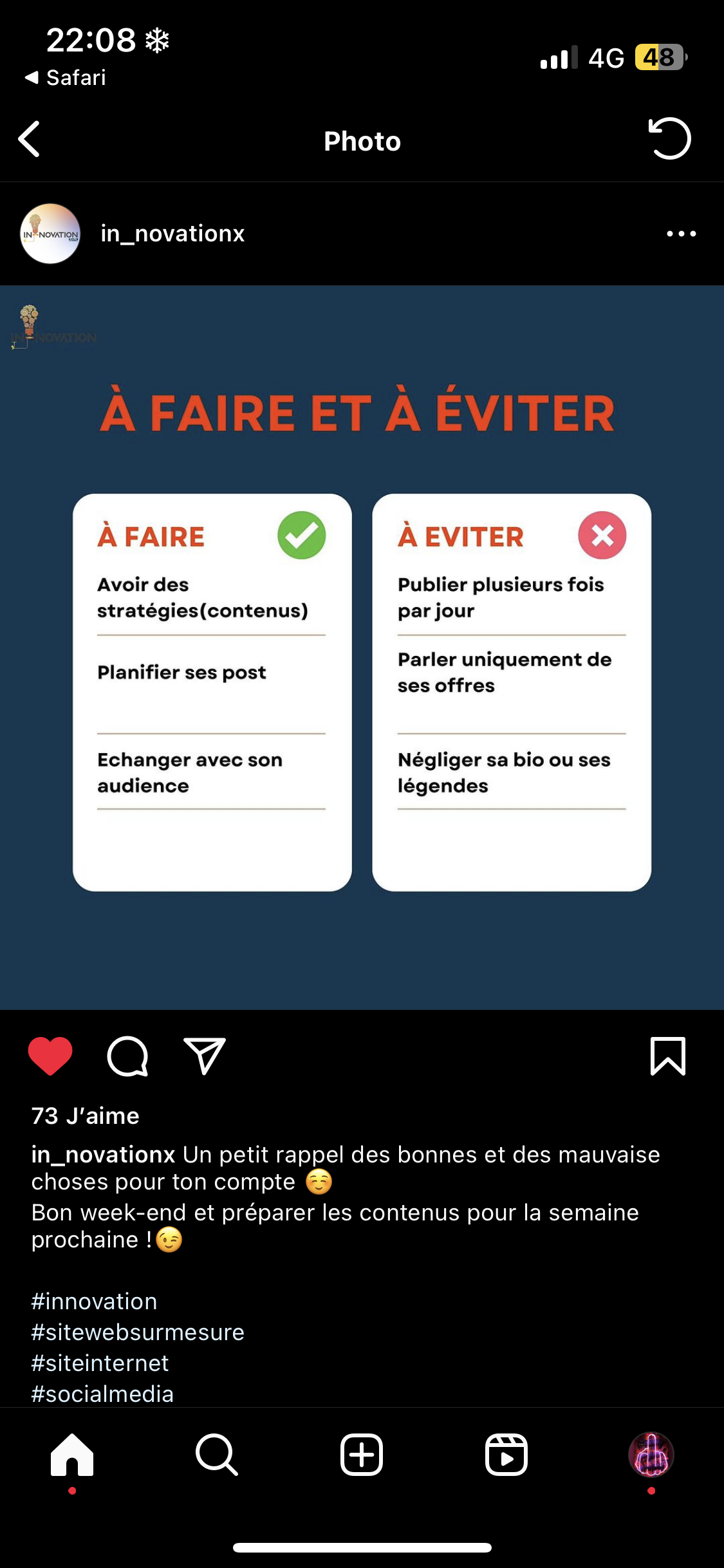Open the post's three-dot options menu
This screenshot has width=724, height=1568.
click(x=681, y=234)
